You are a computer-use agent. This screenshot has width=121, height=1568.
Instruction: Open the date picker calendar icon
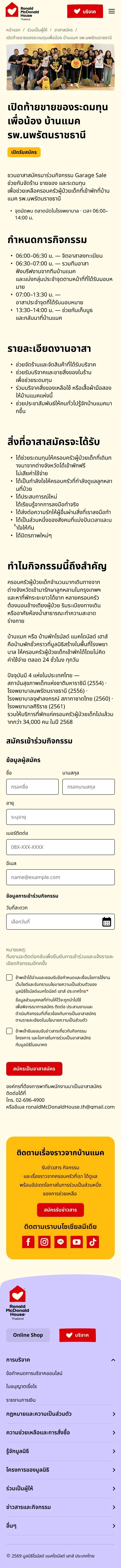[106, 922]
